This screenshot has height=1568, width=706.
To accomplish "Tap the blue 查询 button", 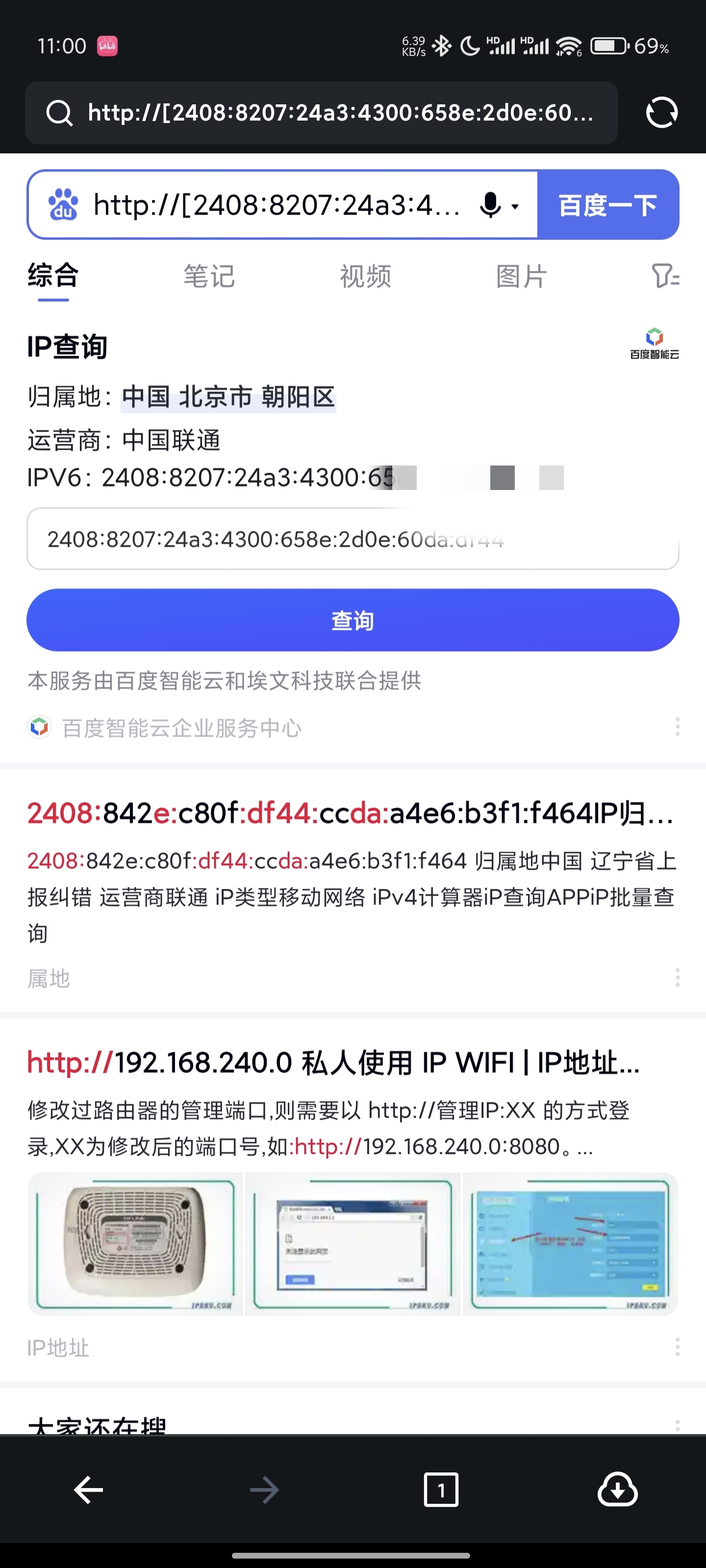I will [x=352, y=620].
